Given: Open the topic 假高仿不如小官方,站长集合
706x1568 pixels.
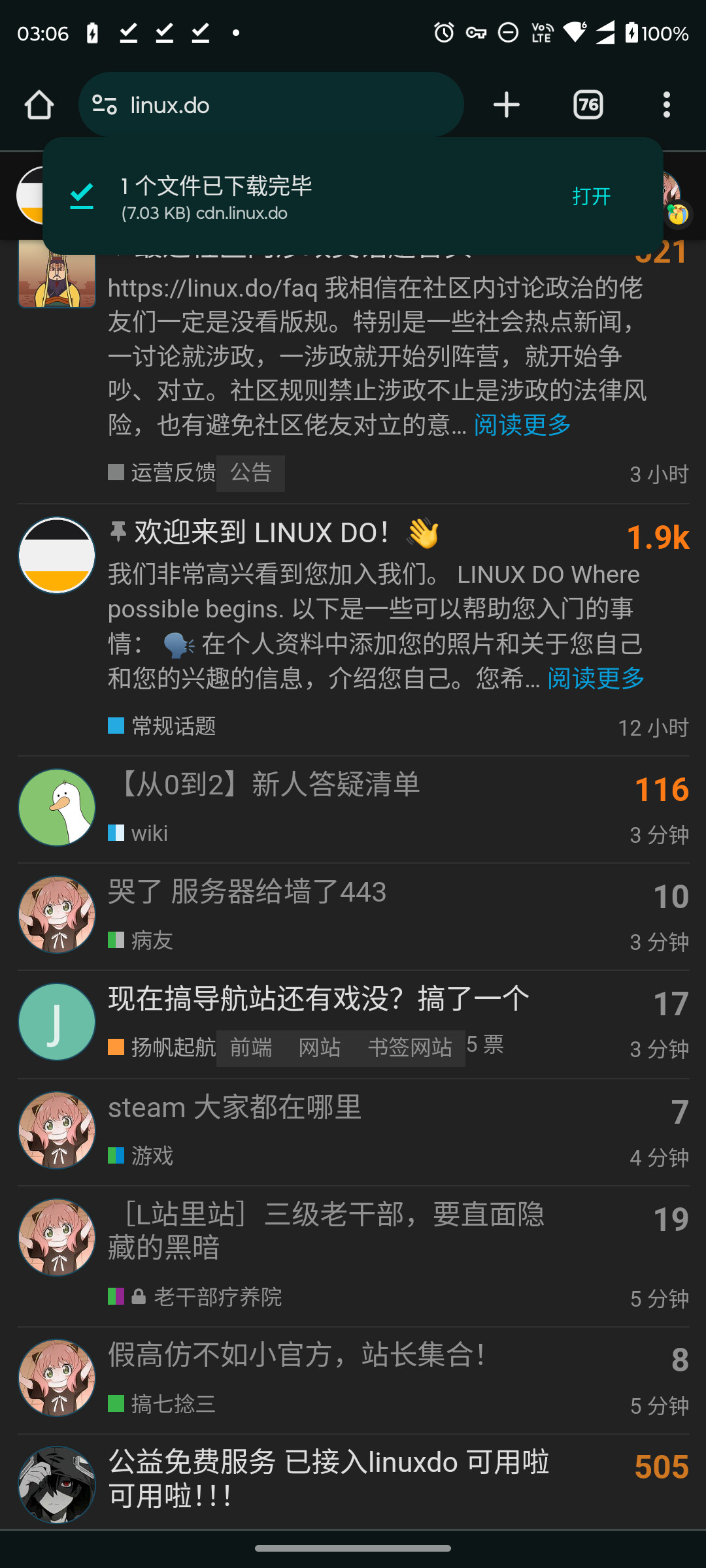Looking at the screenshot, I should [x=297, y=1354].
